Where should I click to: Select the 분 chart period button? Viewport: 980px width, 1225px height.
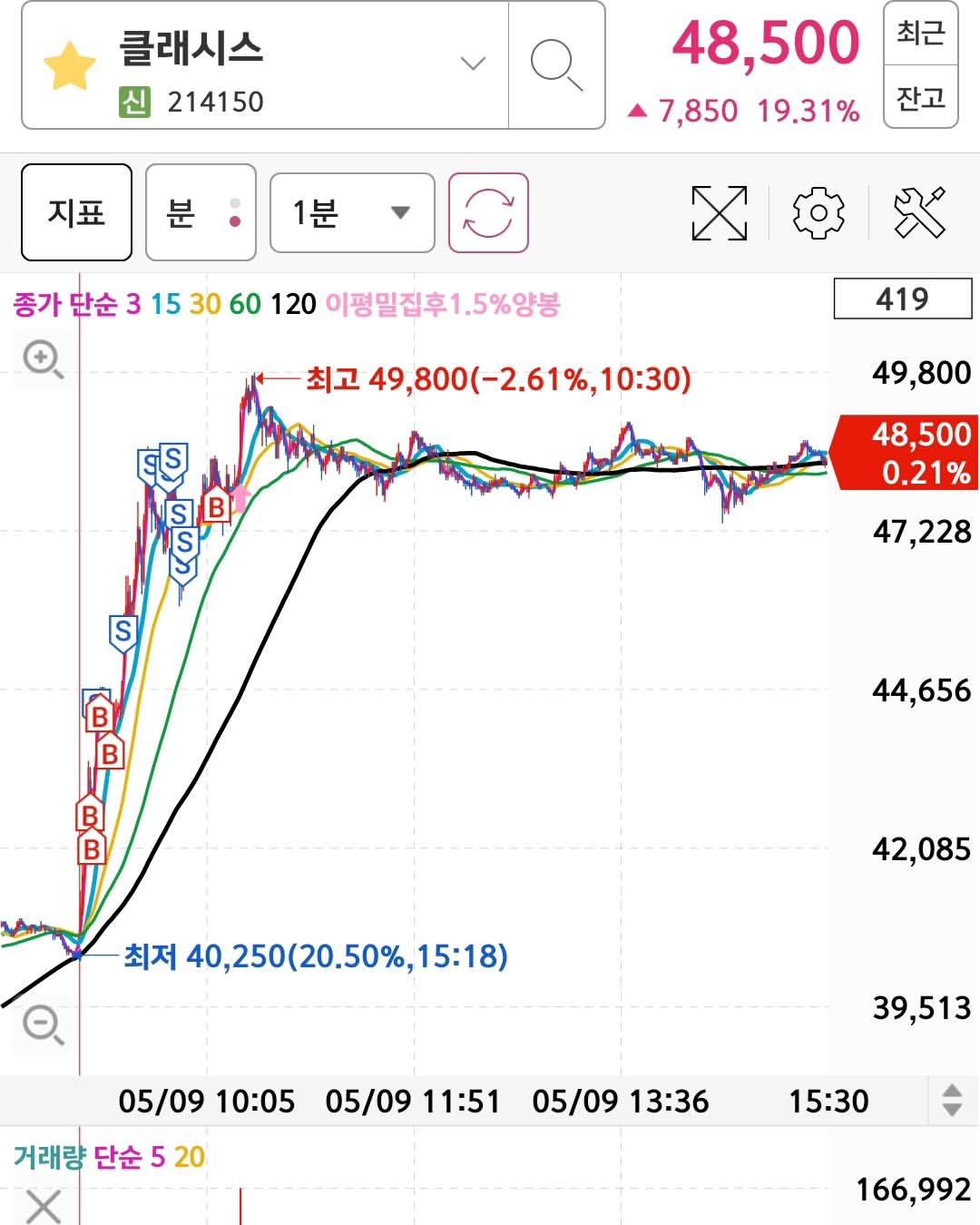(x=201, y=212)
